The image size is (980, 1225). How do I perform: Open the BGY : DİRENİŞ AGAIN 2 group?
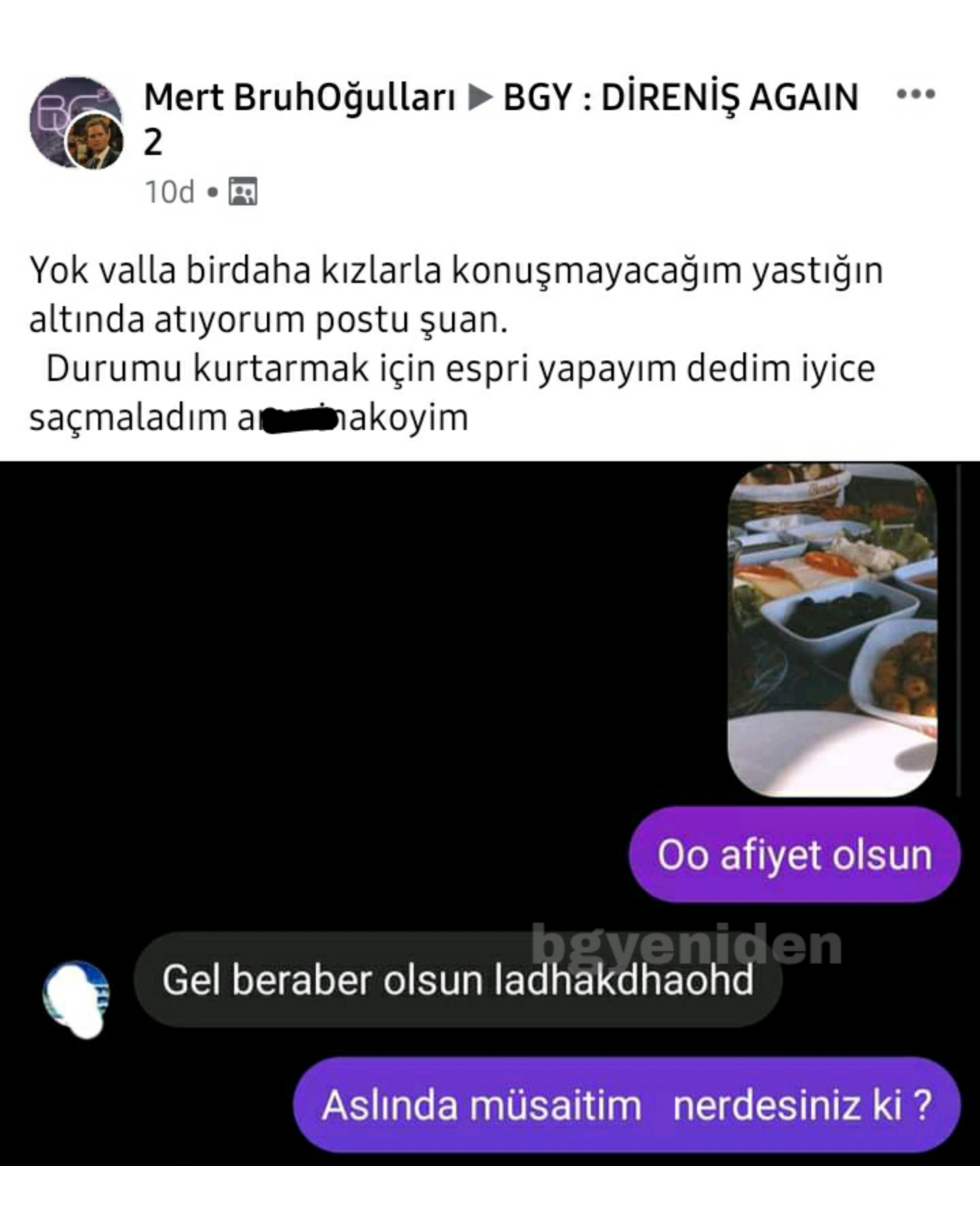(680, 97)
